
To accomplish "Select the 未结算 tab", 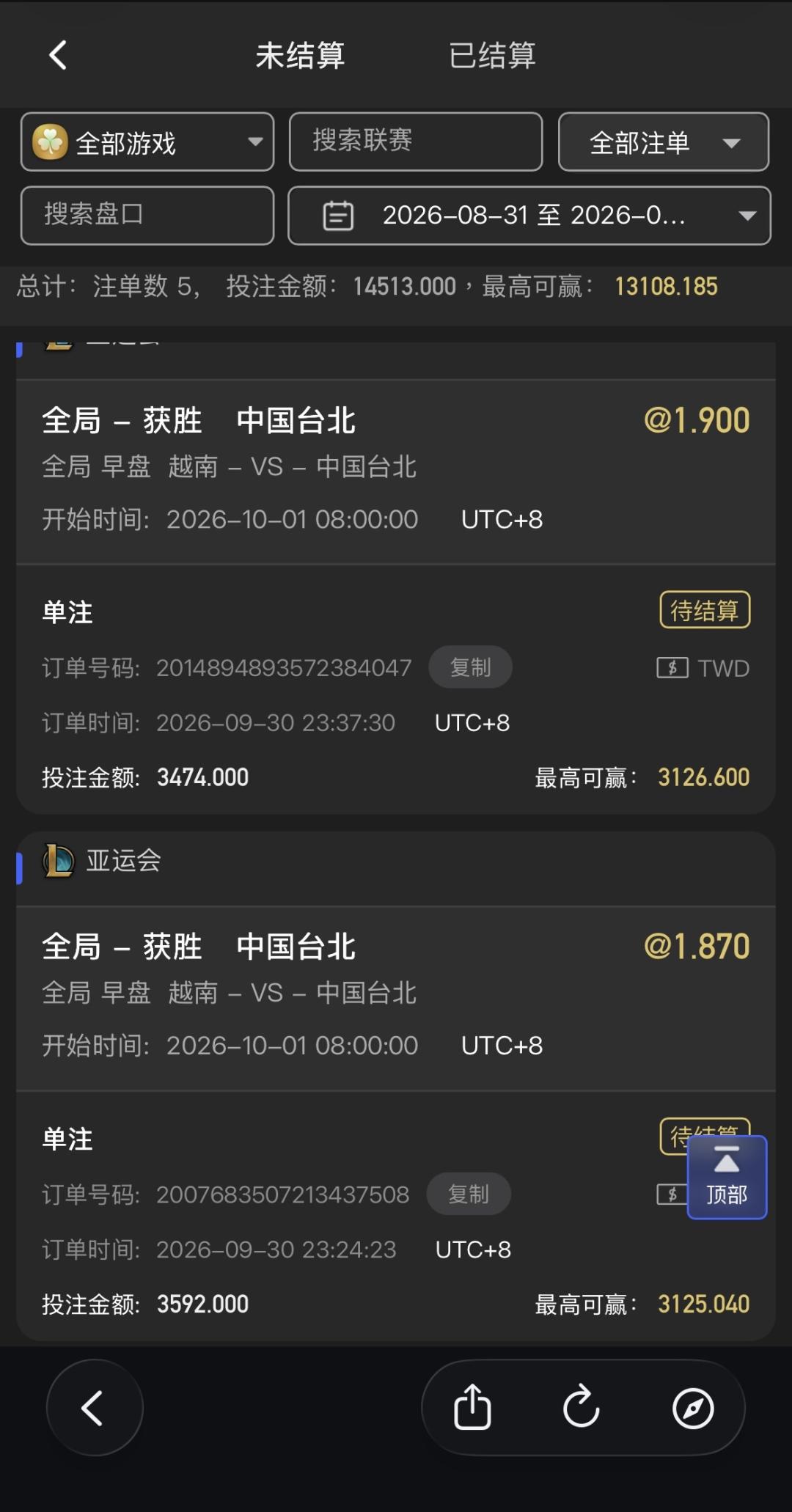I will click(300, 56).
